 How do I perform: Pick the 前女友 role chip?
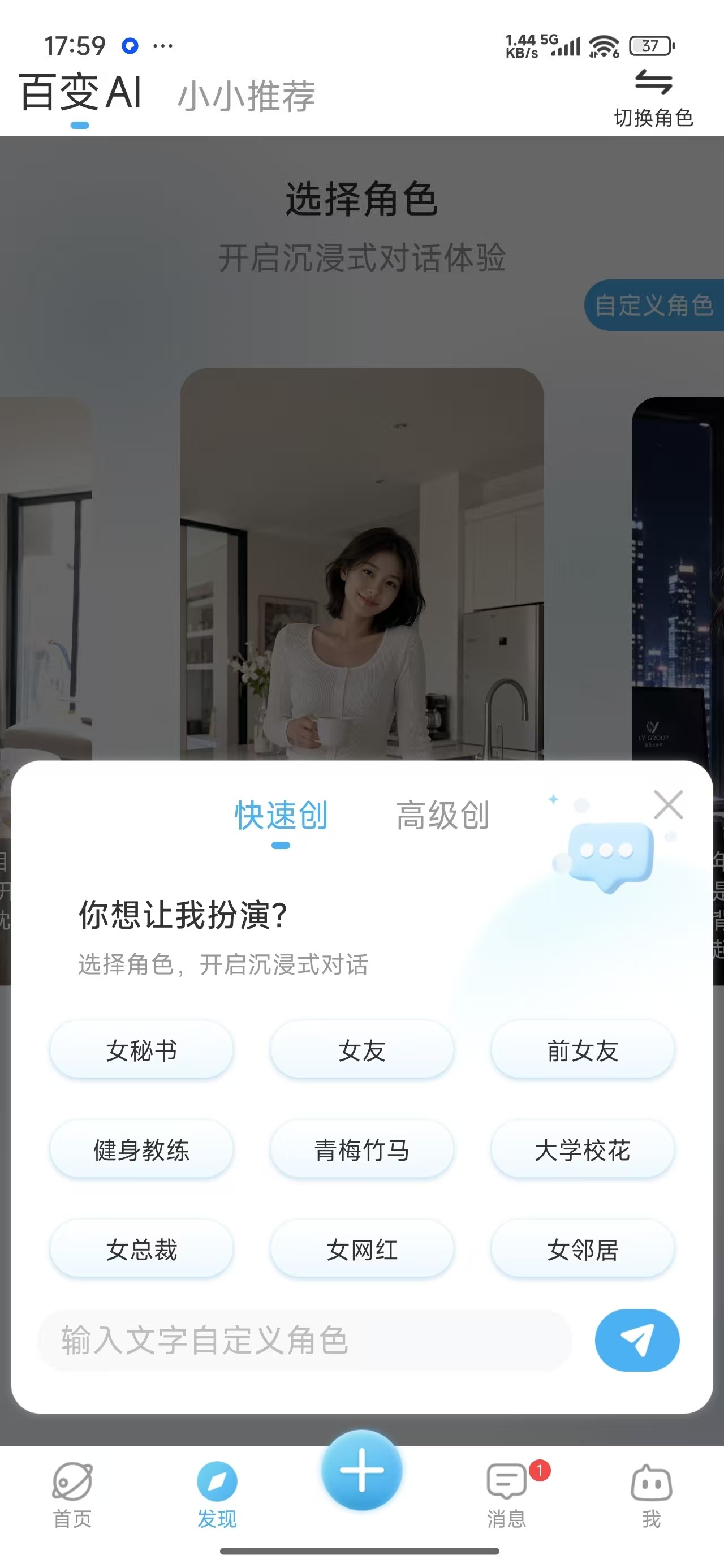[x=583, y=1050]
